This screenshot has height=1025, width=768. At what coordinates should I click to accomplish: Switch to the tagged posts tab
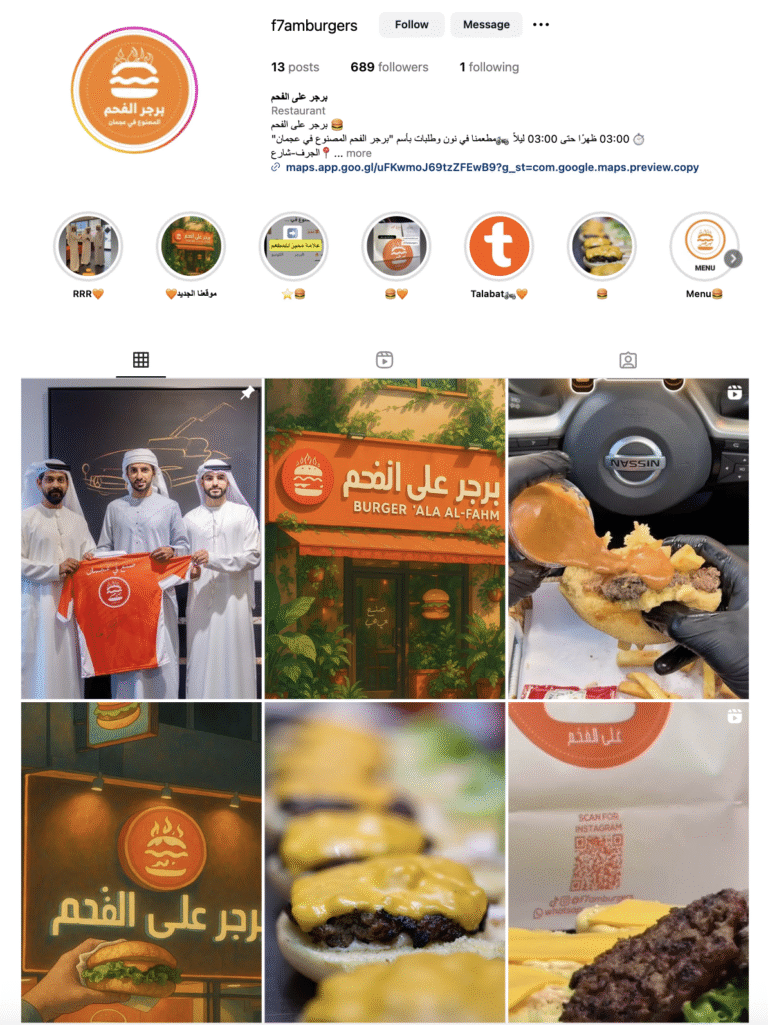pyautogui.click(x=627, y=360)
